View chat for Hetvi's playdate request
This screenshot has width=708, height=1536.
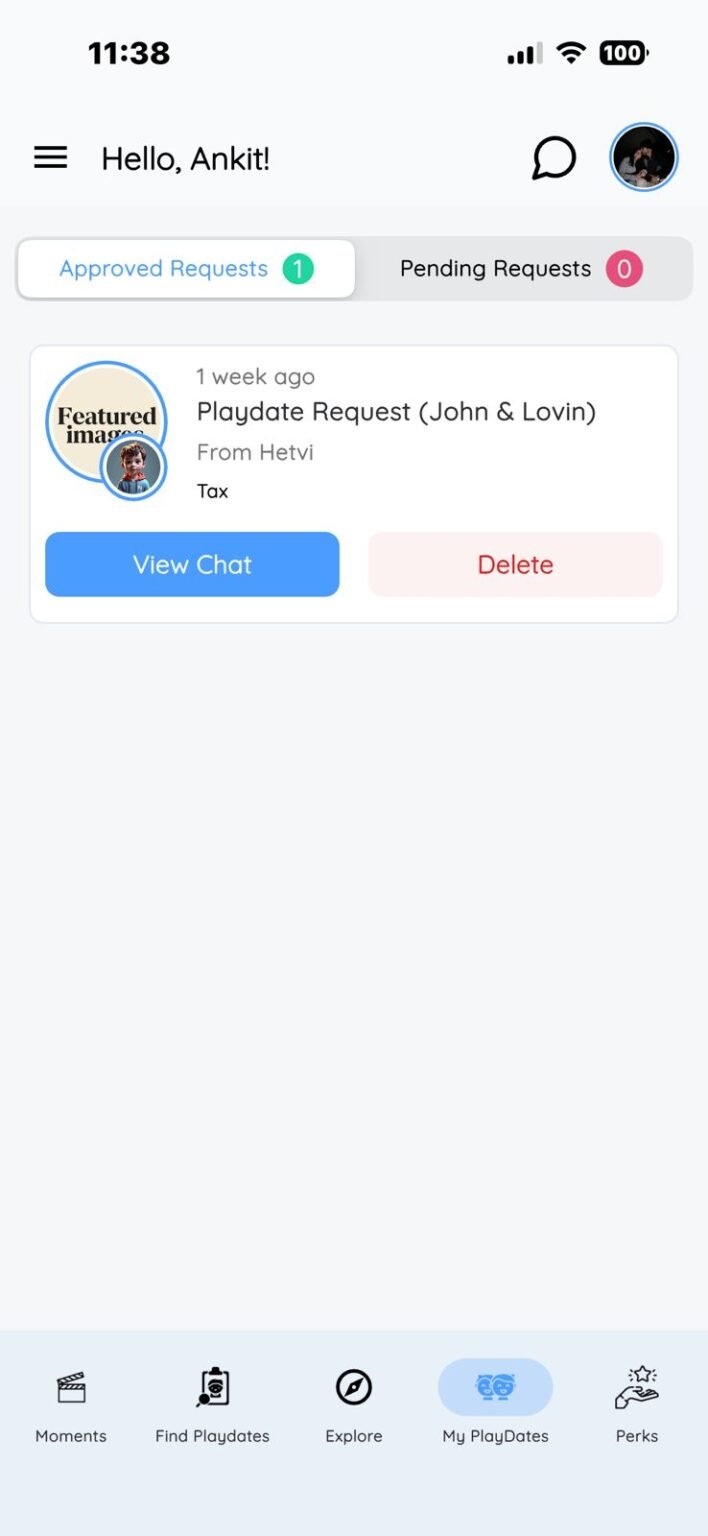click(x=192, y=565)
